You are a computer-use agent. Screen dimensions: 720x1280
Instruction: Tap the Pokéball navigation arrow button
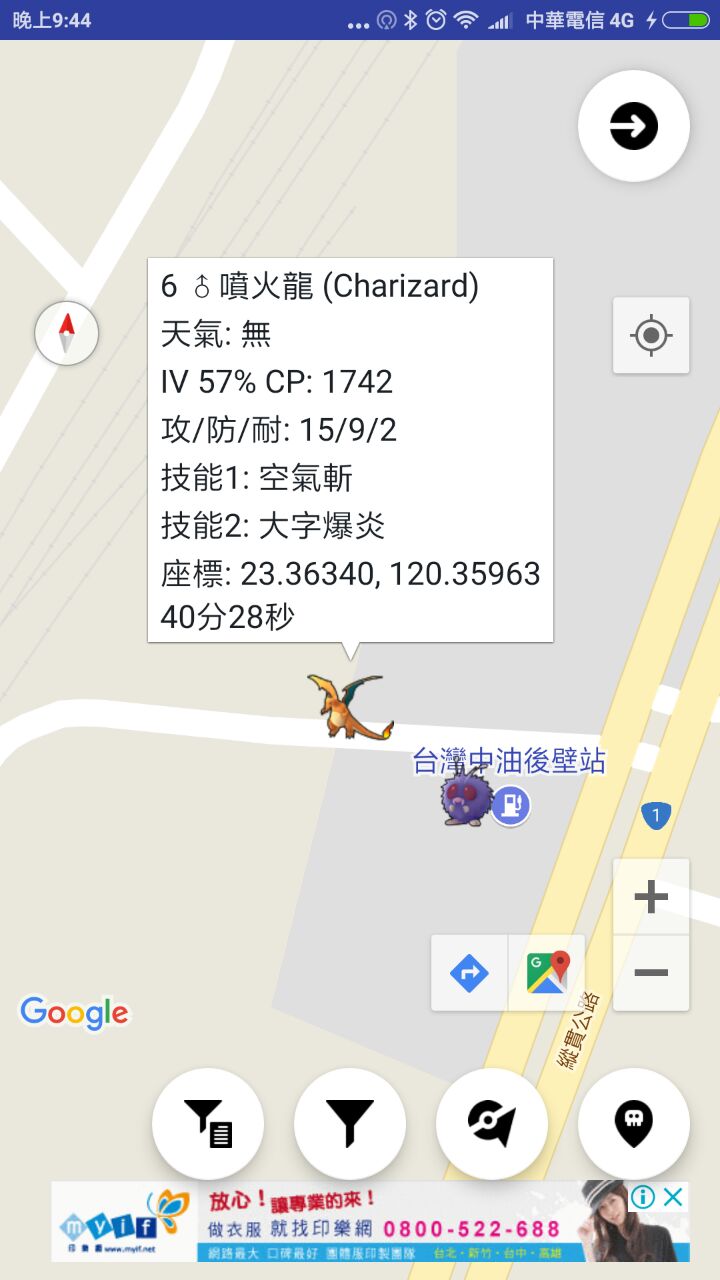pos(492,1123)
